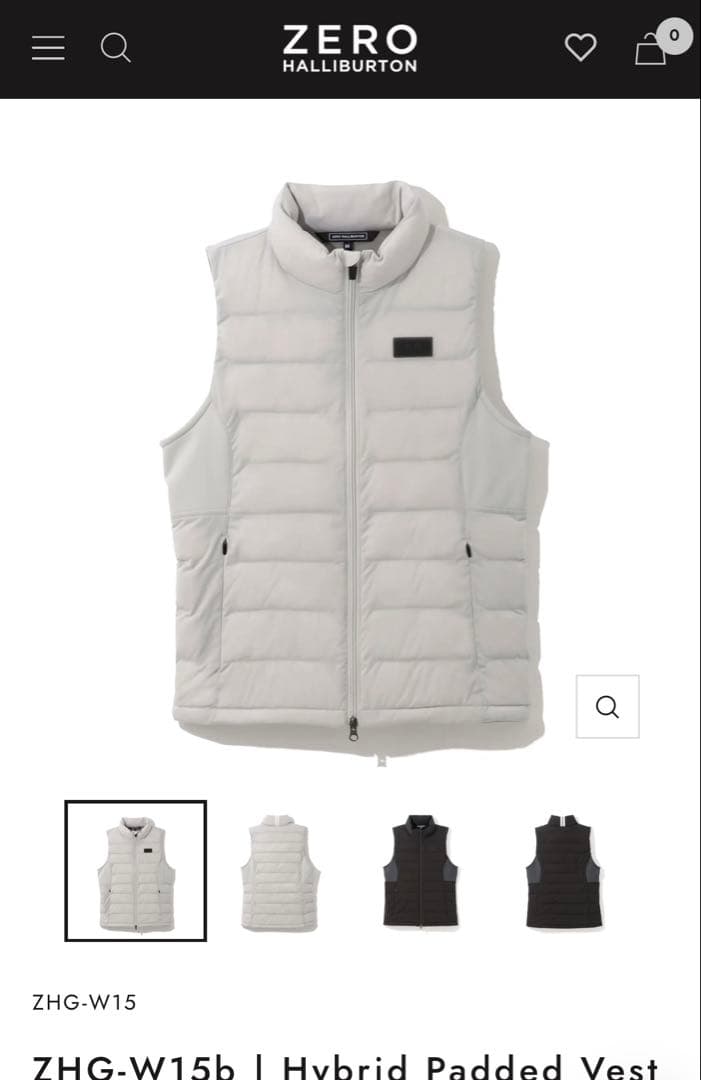
Task: Show the black vest front thumbnail
Action: pos(420,871)
